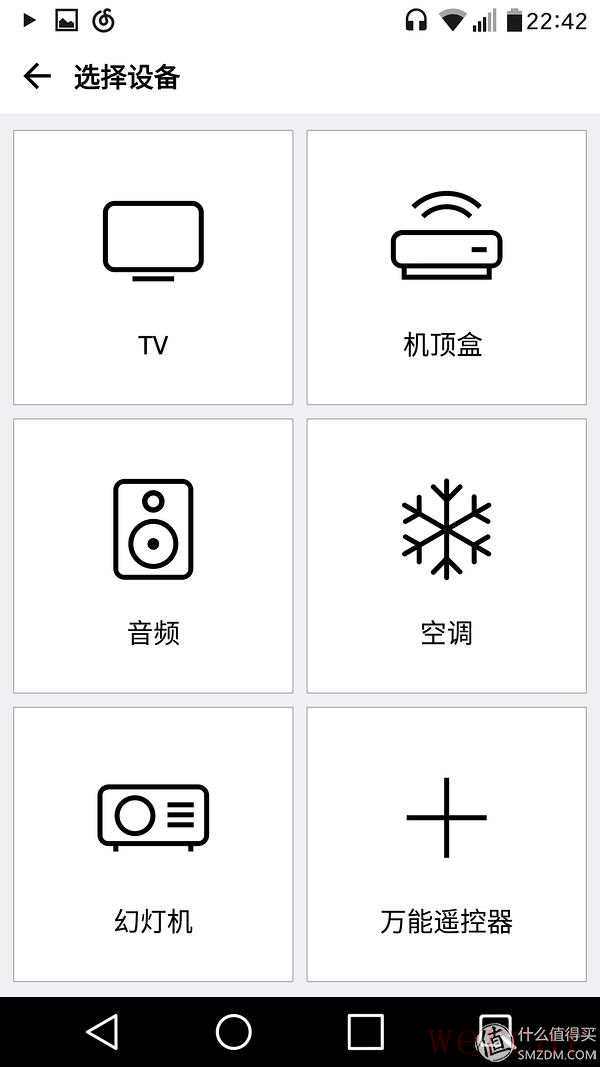Add a 万能遥控器 universal remote
Image resolution: width=600 pixels, height=1067 pixels.
[446, 845]
